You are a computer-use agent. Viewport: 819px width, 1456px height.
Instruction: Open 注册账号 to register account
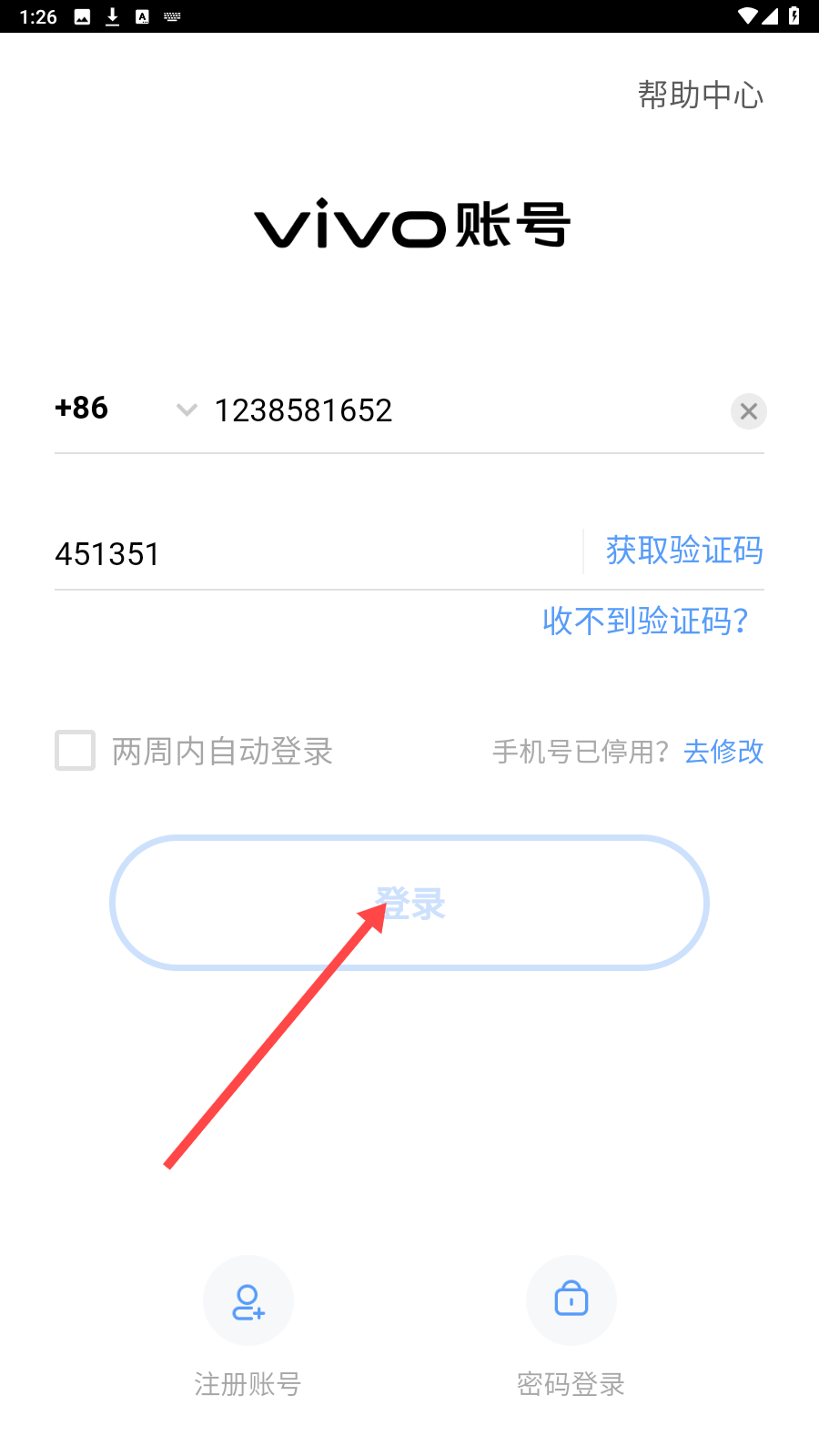point(248,1301)
